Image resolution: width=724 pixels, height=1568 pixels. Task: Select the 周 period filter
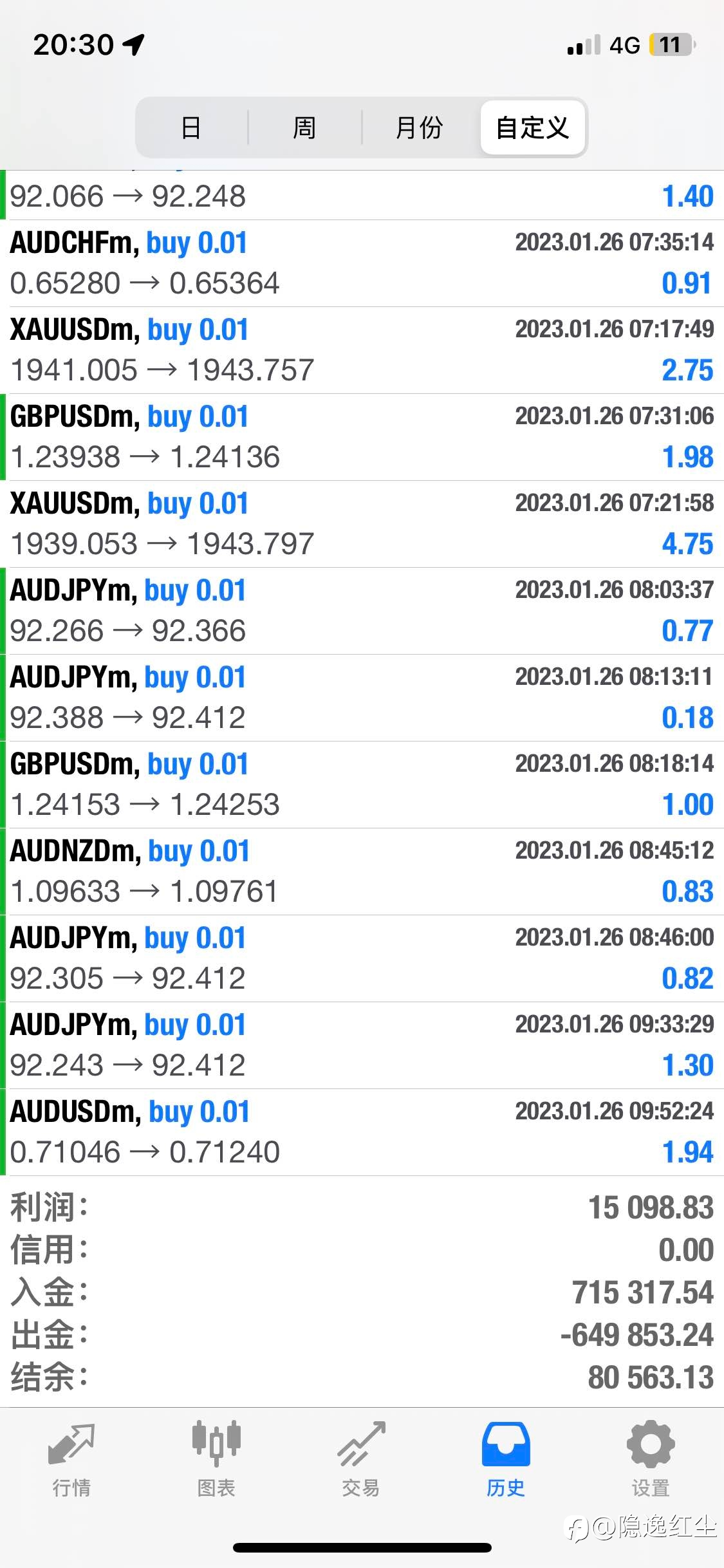304,127
